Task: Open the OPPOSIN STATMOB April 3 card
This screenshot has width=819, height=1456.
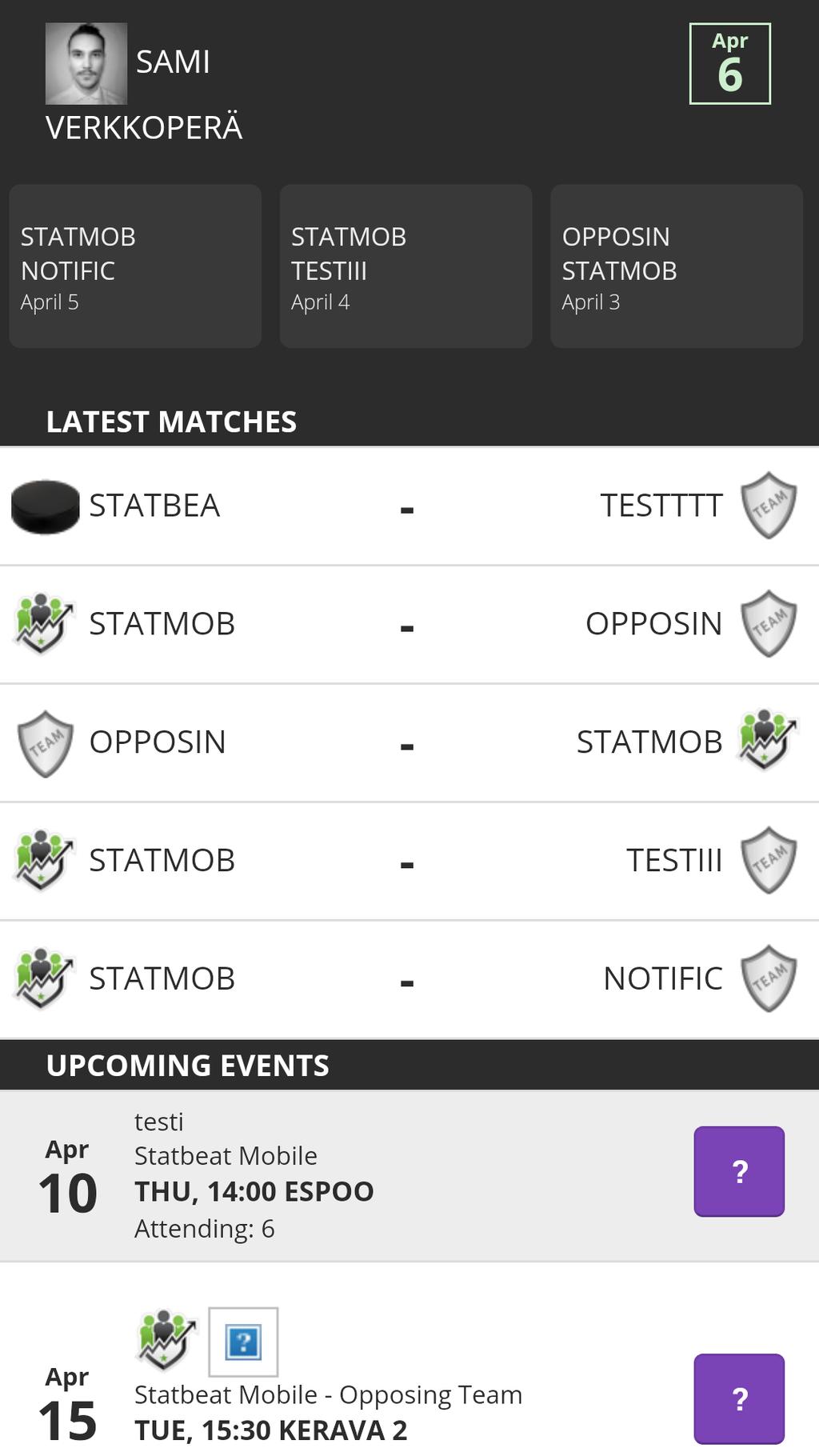Action: 677,266
